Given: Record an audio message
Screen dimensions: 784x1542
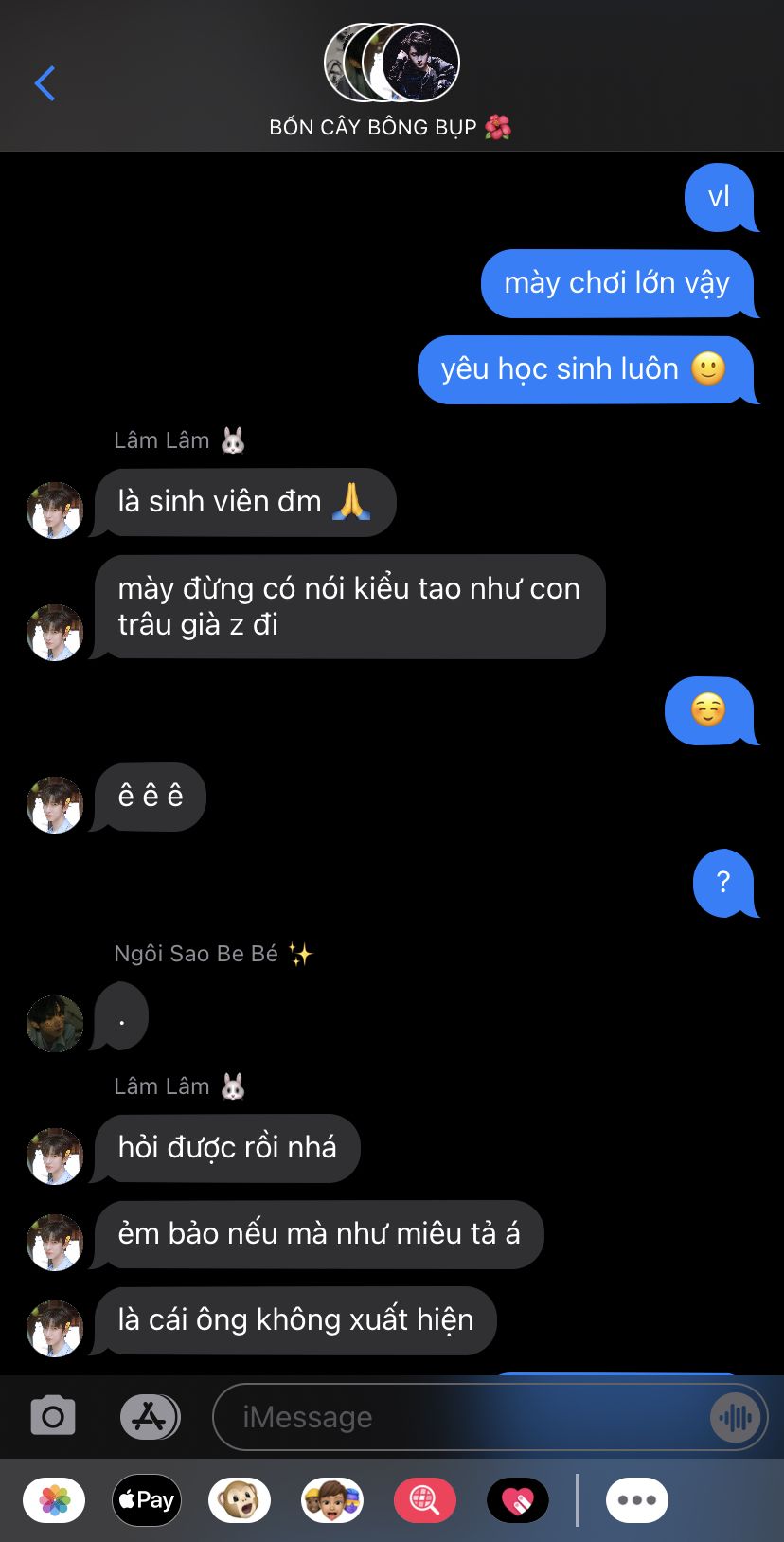Looking at the screenshot, I should coord(736,1417).
